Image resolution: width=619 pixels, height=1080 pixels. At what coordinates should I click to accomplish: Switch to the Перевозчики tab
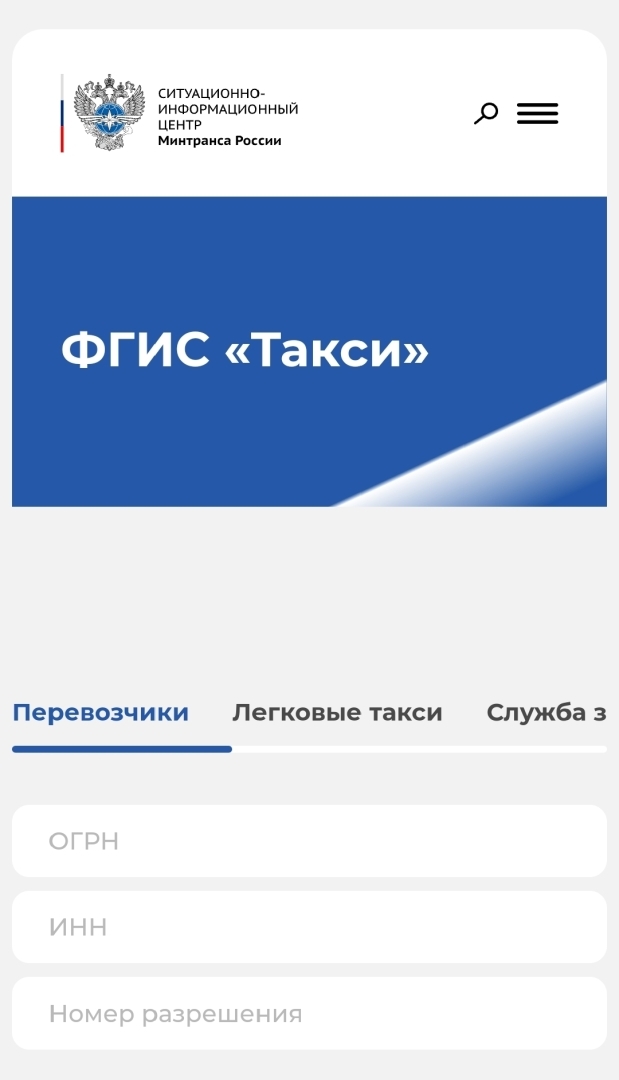[100, 713]
